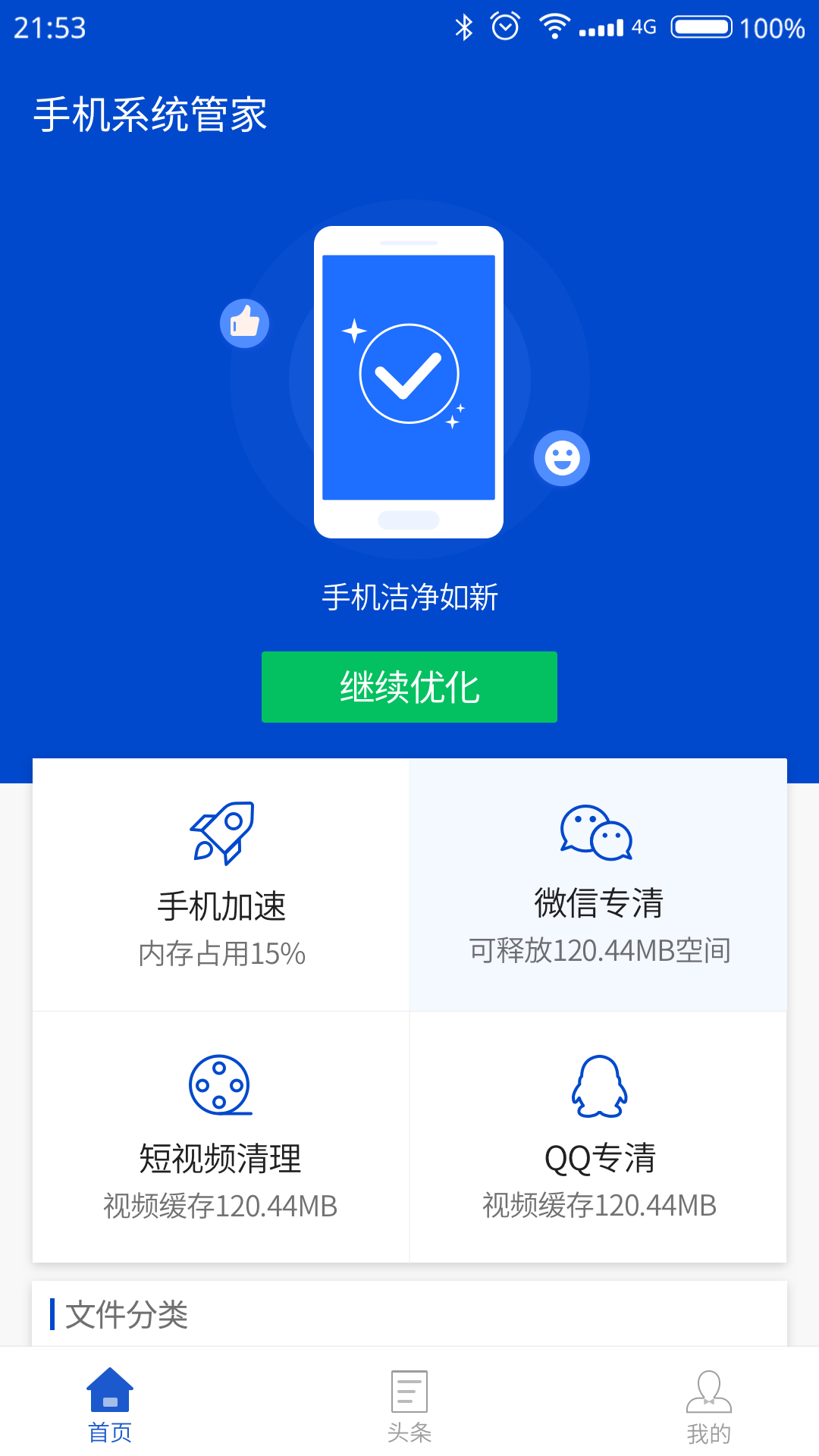Tap the phone checkmark illustration

pos(409,379)
